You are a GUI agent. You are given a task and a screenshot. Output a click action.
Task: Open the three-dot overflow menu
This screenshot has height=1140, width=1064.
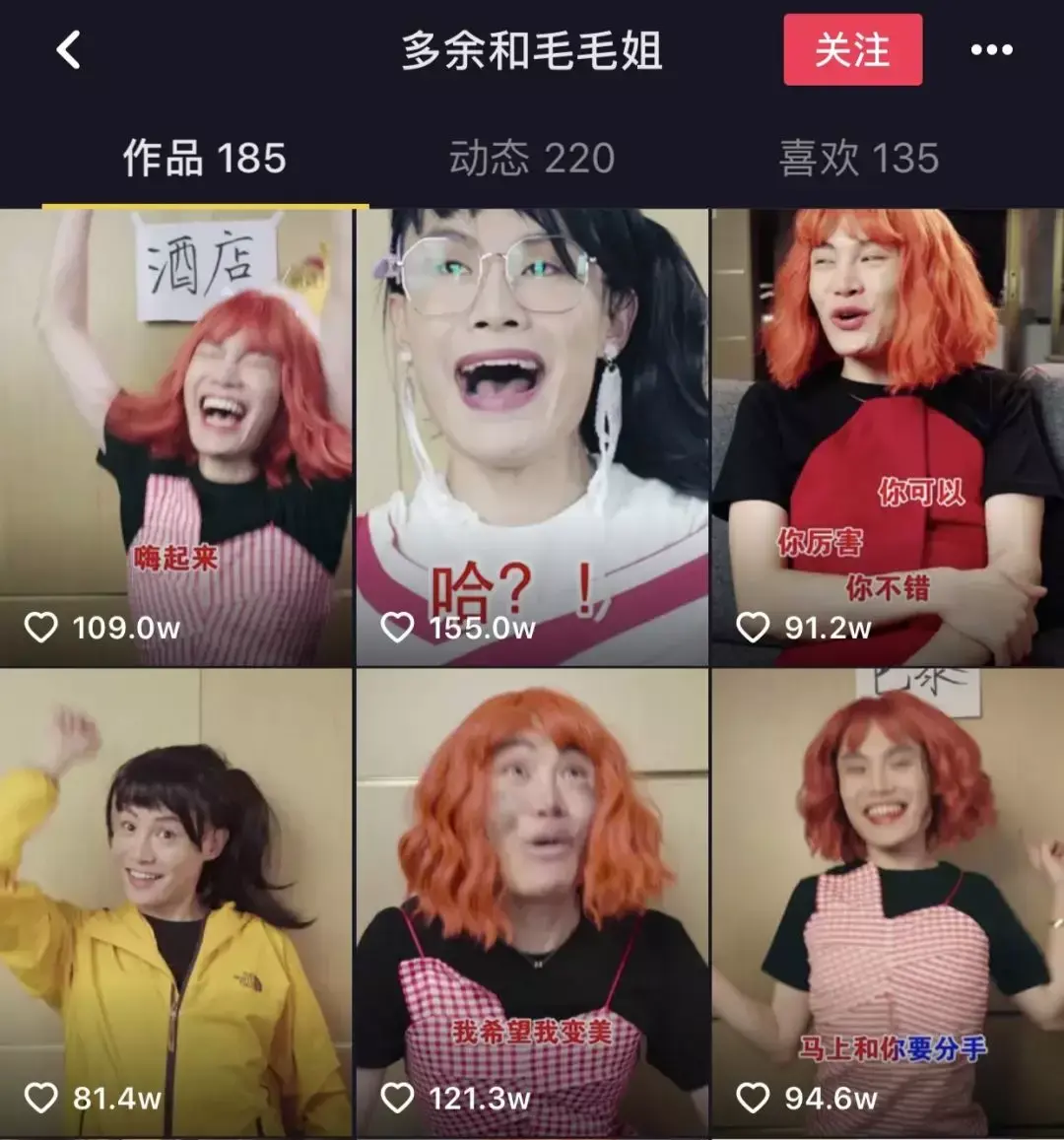pyautogui.click(x=991, y=50)
